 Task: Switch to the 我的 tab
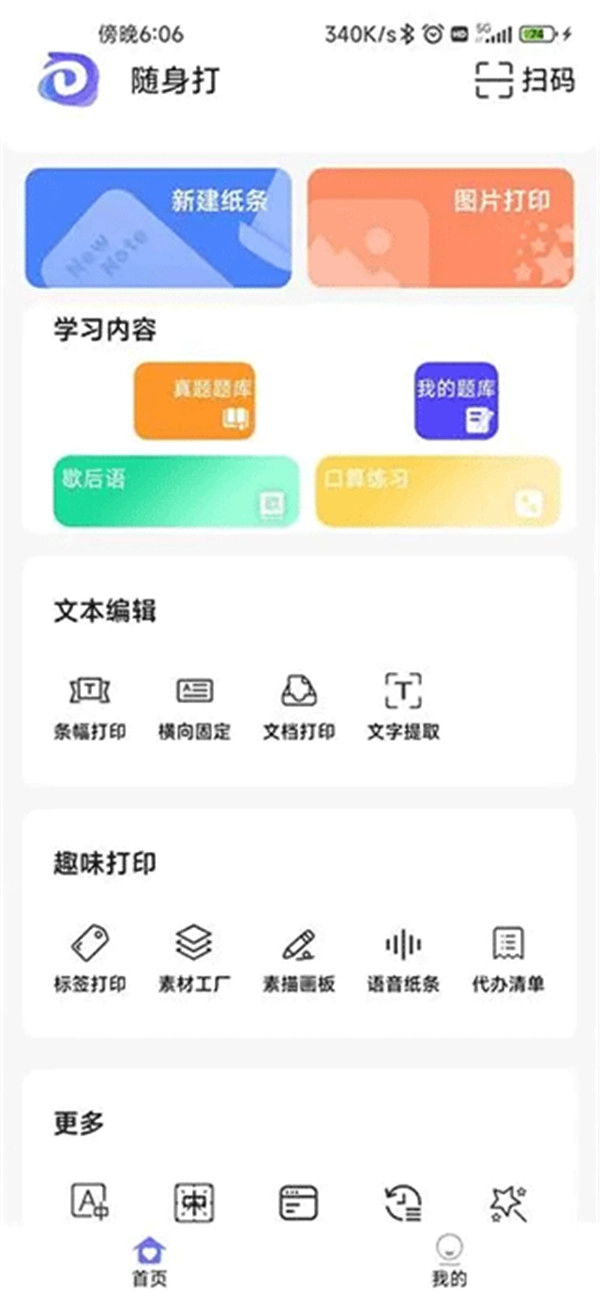[449, 1262]
